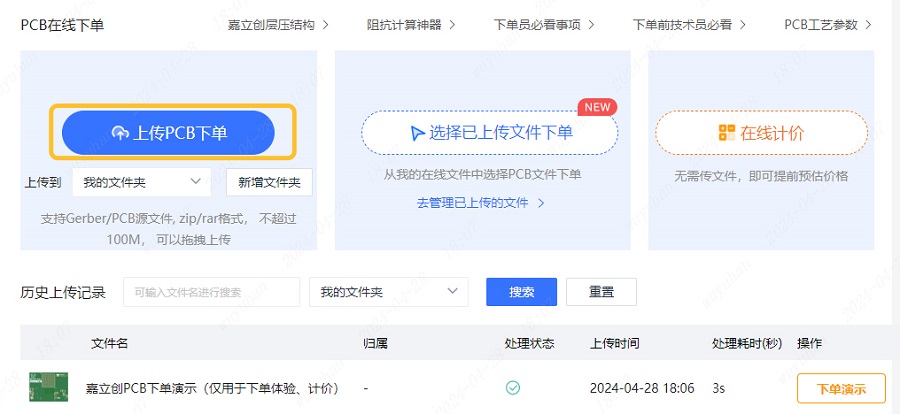Open the 嘉立创PCB下单演示 file row
This screenshot has width=900, height=414.
point(212,388)
